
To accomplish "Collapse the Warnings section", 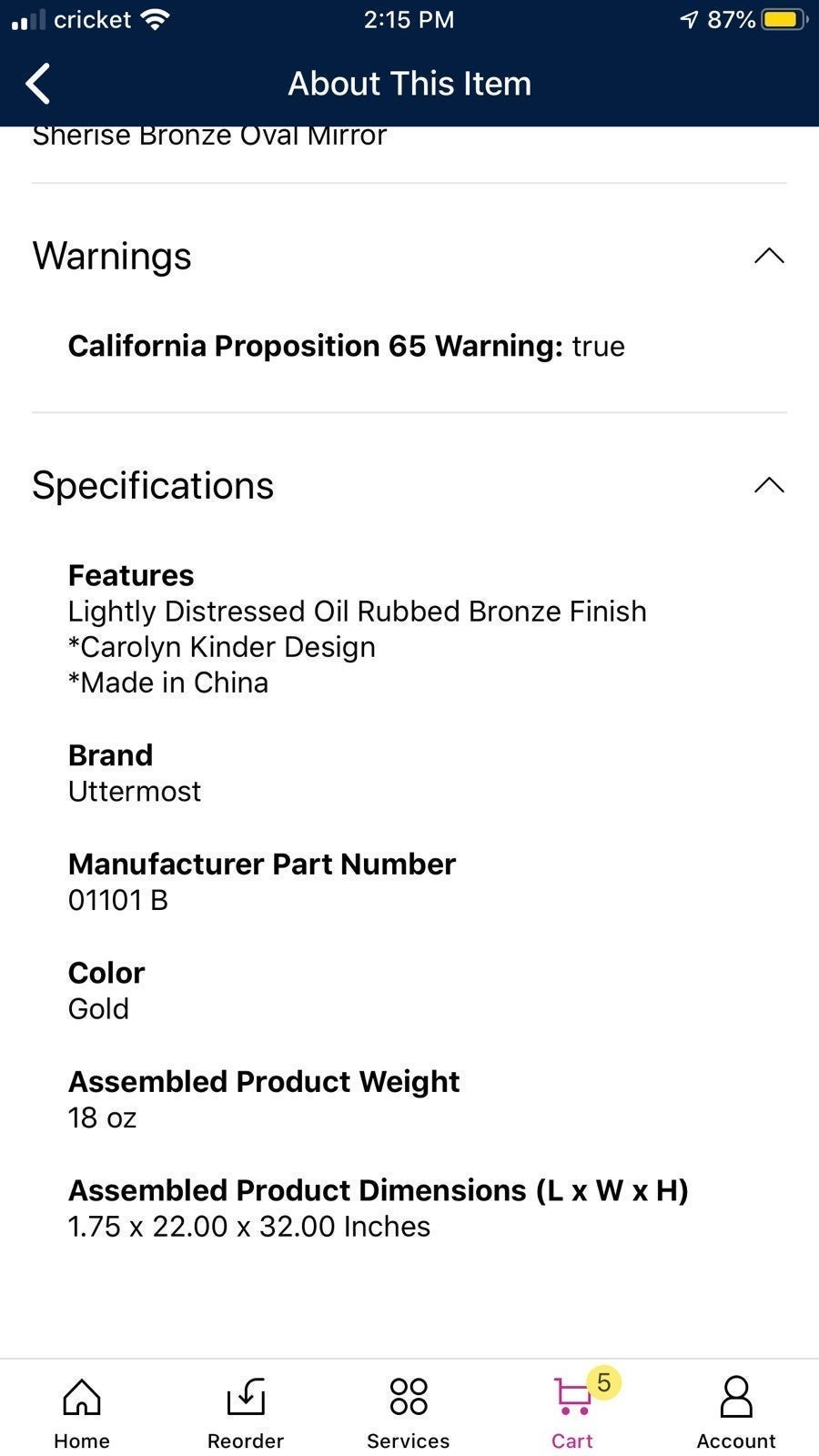I will pyautogui.click(x=769, y=256).
